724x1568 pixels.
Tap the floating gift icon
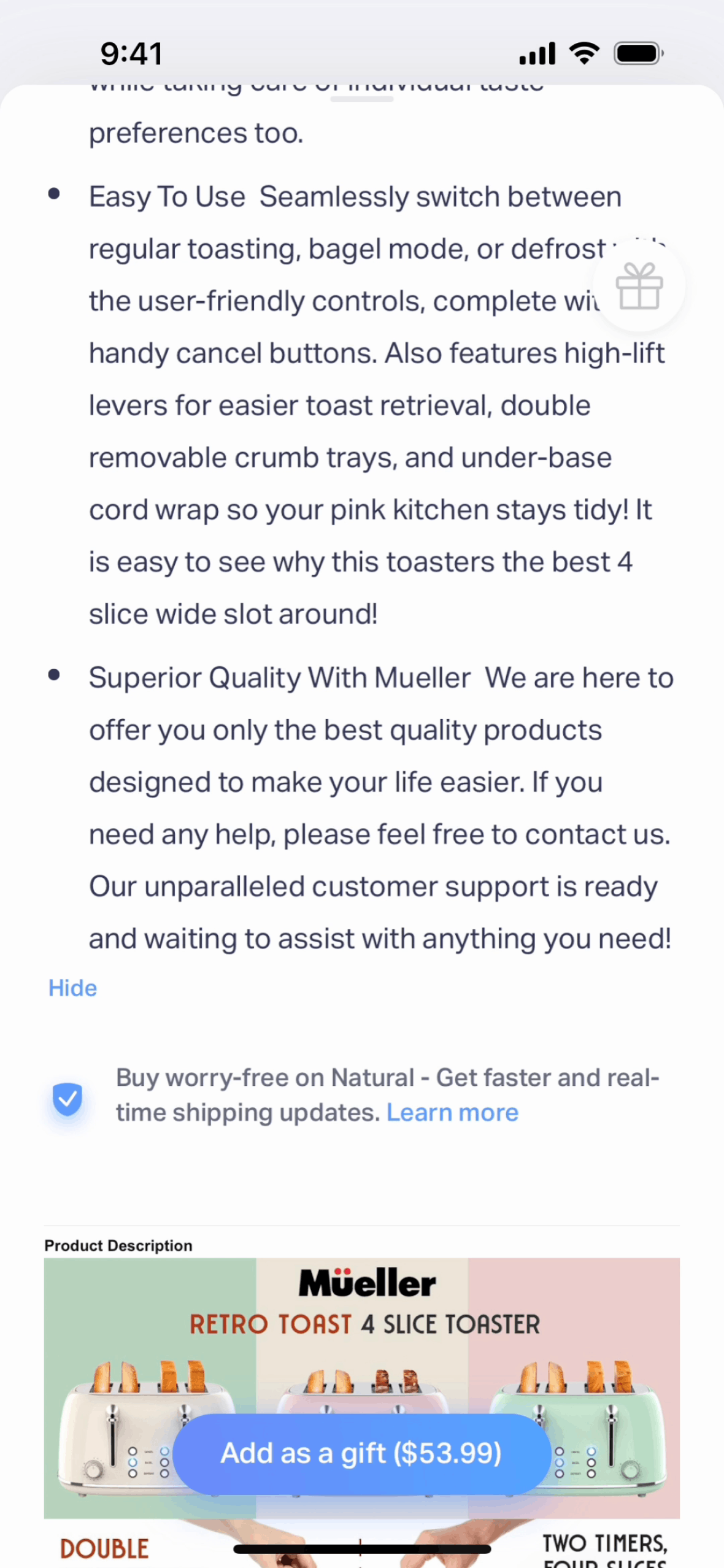pyautogui.click(x=639, y=286)
